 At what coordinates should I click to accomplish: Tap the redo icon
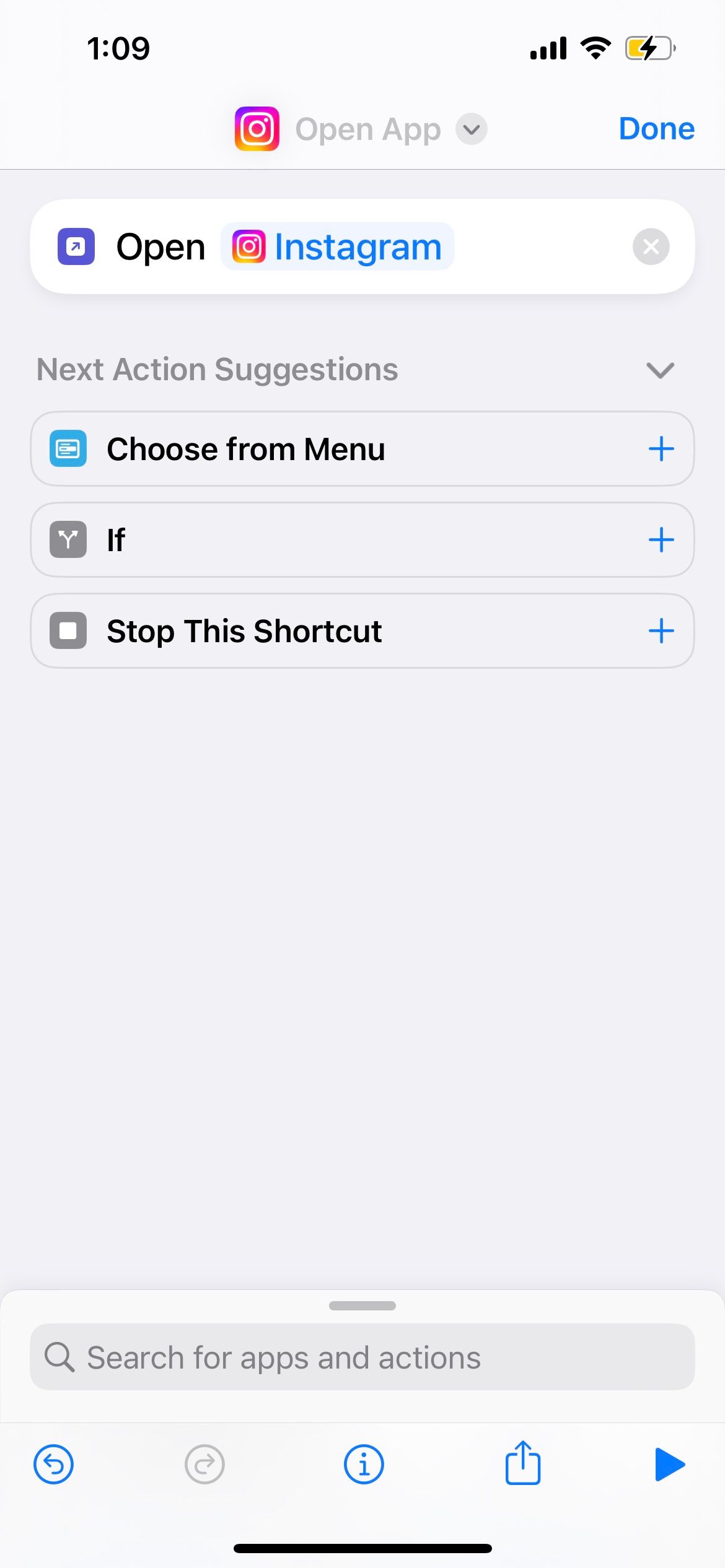pos(205,1465)
